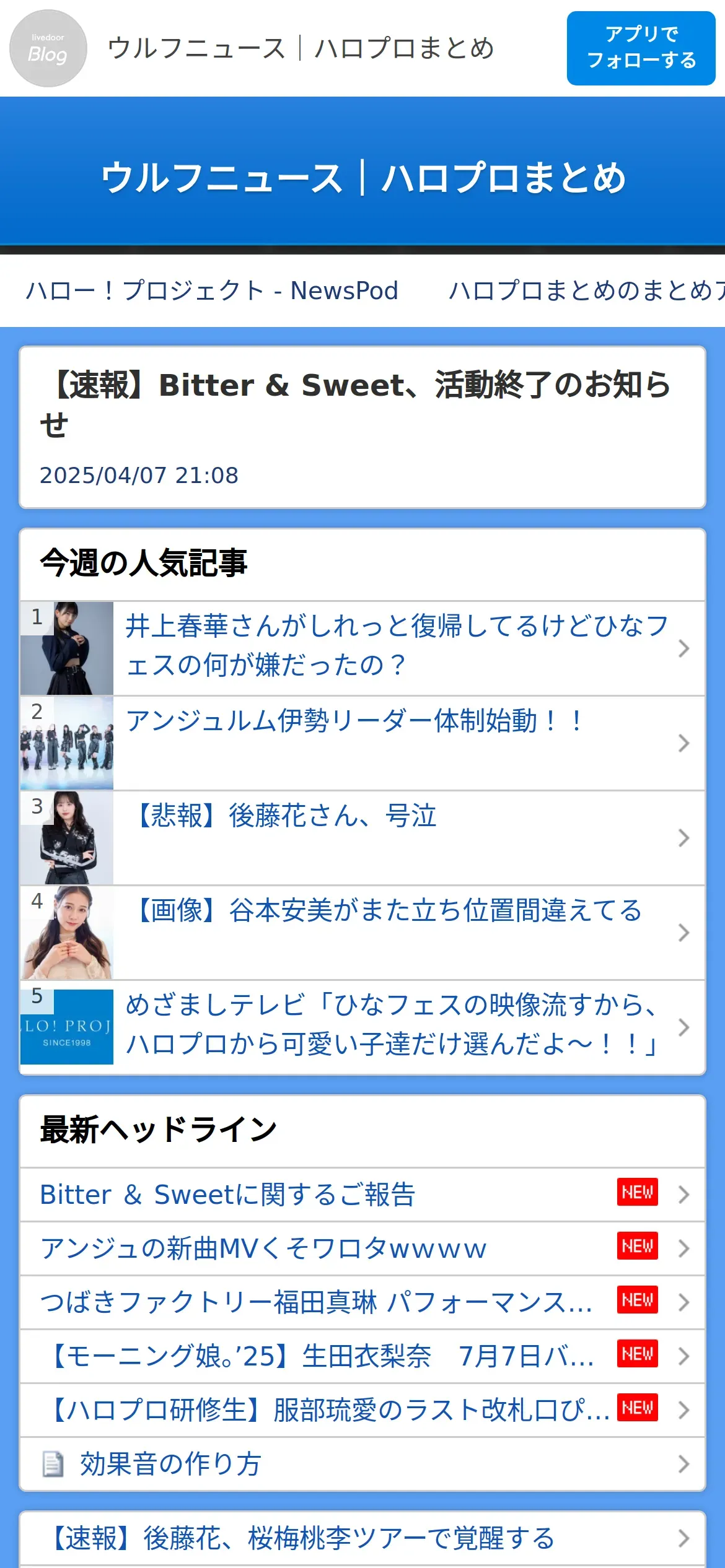Read アンジュルム伊勢リーダー体制始動 article
The image size is (725, 1568).
[355, 721]
